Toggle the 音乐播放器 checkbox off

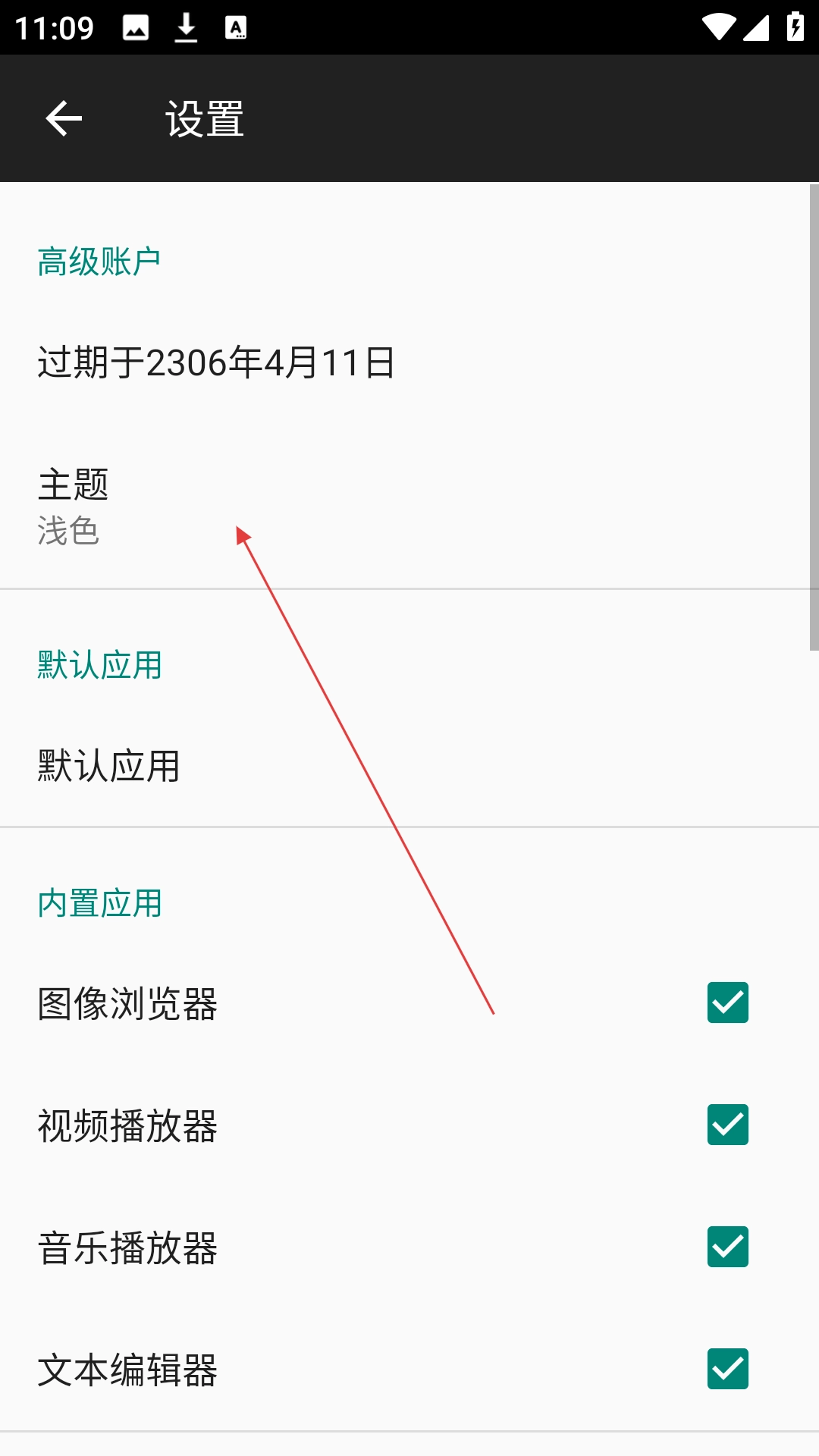click(727, 1247)
